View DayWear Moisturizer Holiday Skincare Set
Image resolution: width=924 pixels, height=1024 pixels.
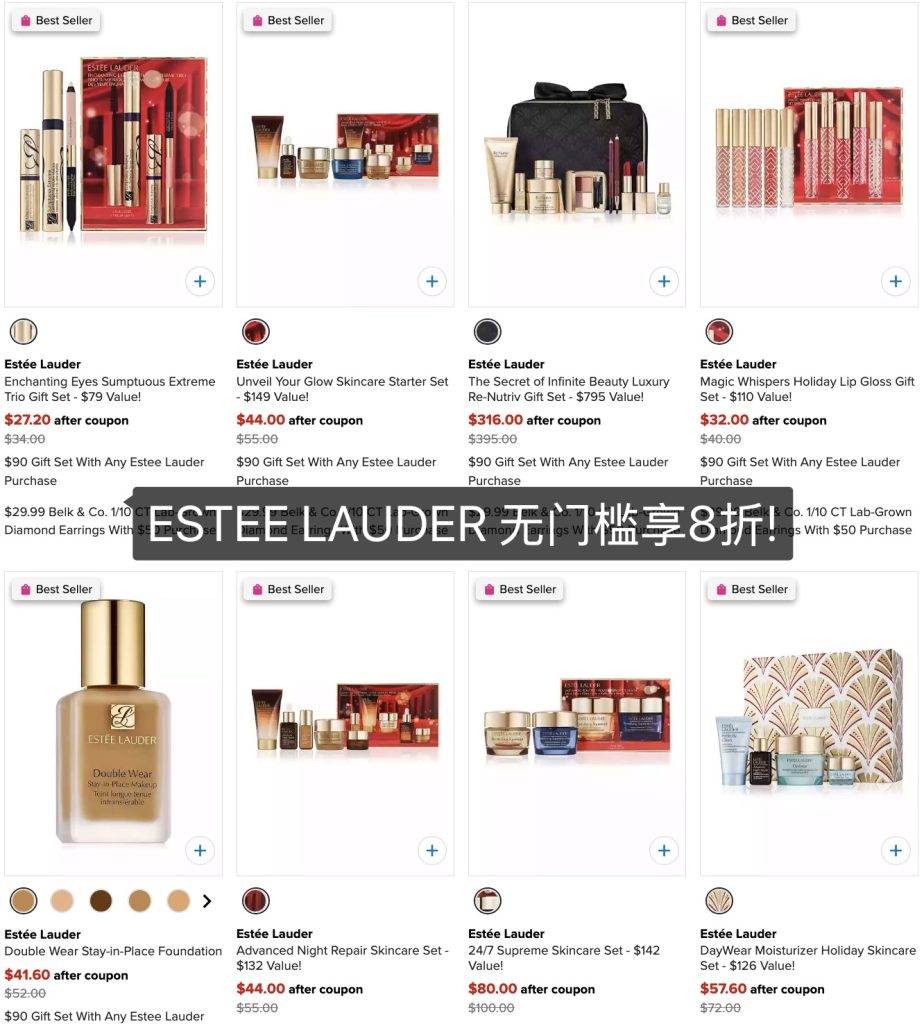coord(807,958)
